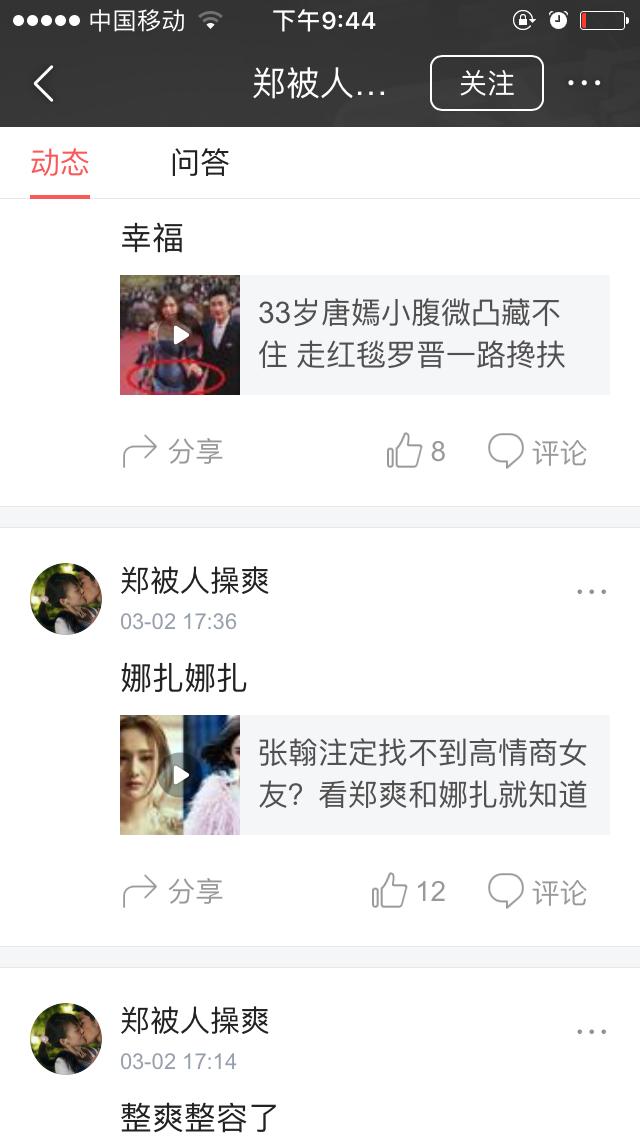Switch to the 动态 tab
The image size is (640, 1136).
60,163
